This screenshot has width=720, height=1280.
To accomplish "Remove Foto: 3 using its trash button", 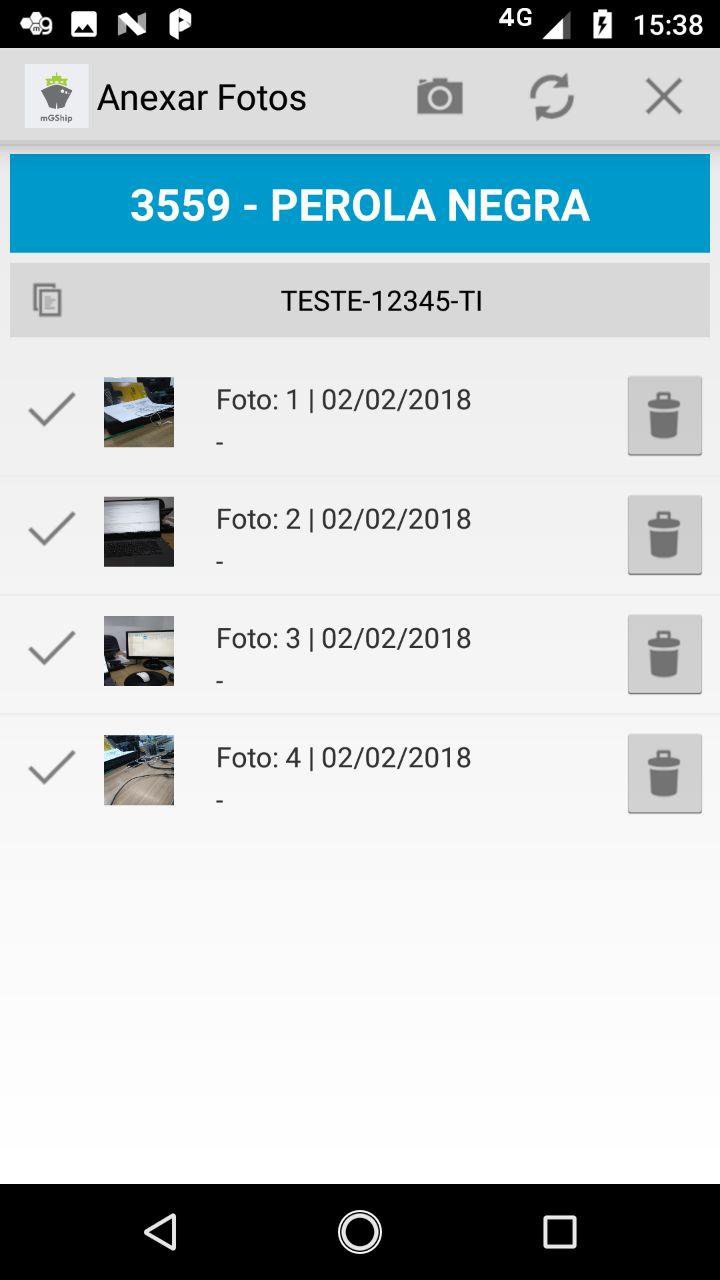I will 664,654.
